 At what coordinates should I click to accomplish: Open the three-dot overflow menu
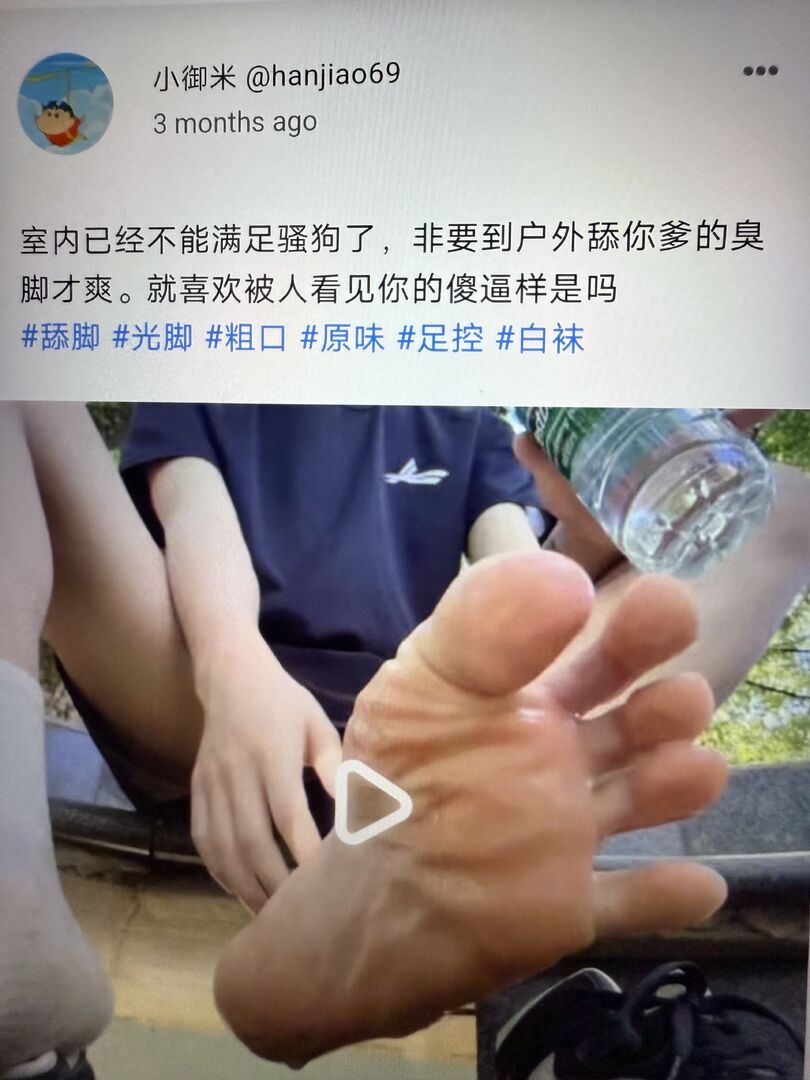[760, 70]
